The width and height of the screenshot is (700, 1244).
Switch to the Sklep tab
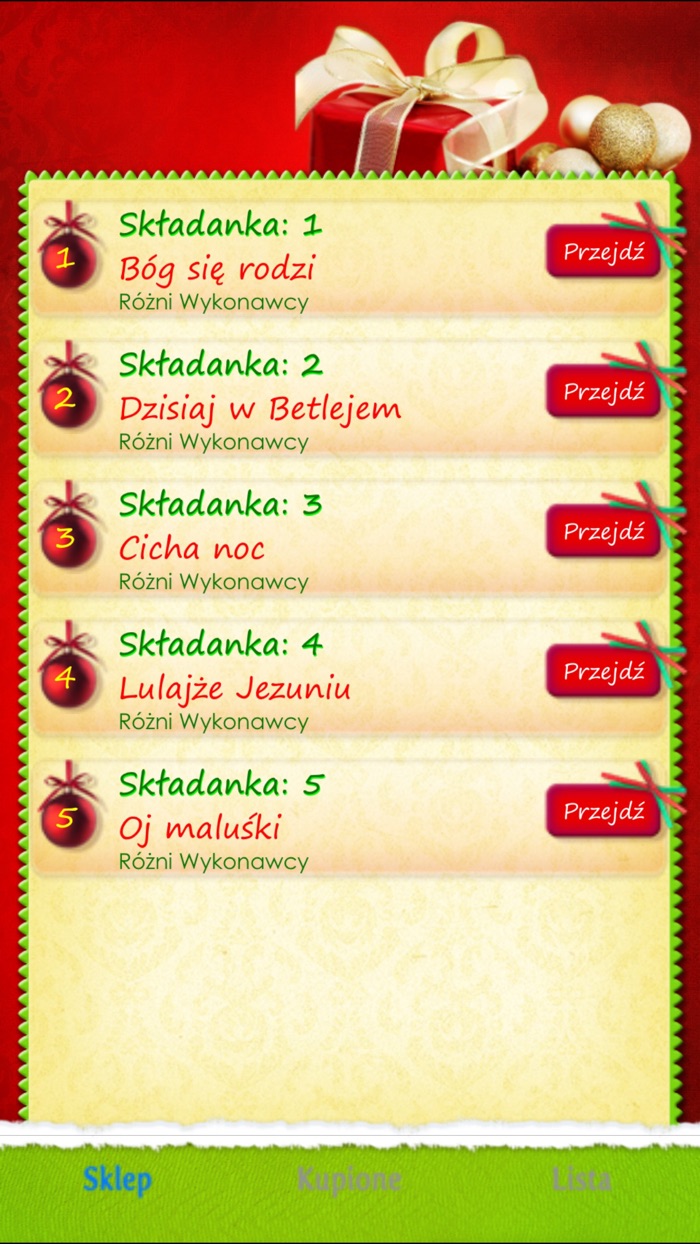tap(117, 1180)
